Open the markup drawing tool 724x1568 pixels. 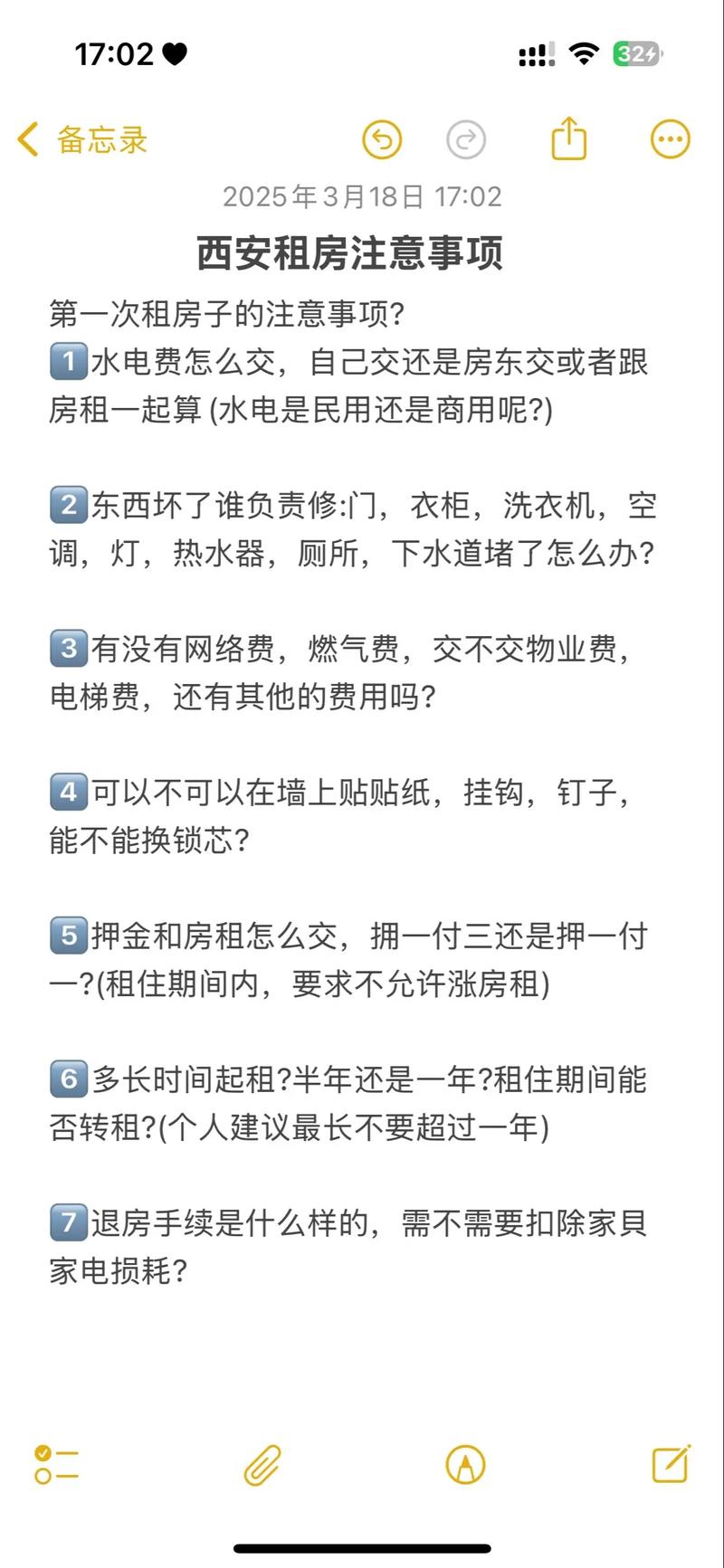click(x=466, y=1465)
